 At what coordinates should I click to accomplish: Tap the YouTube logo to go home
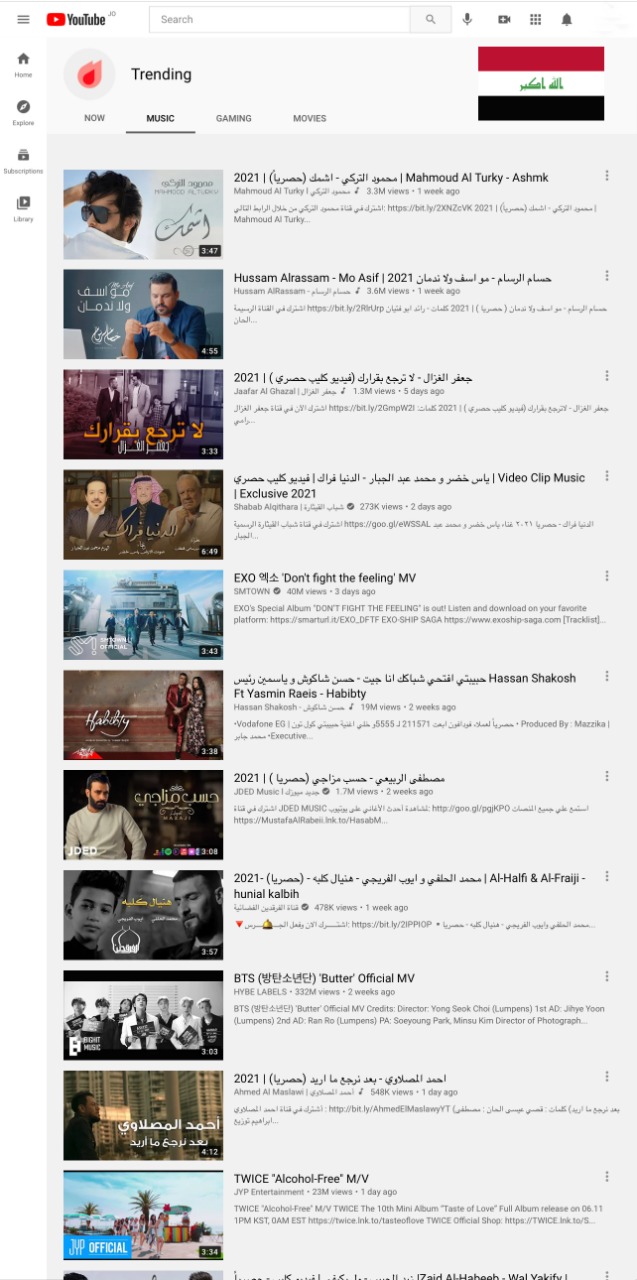[76, 19]
